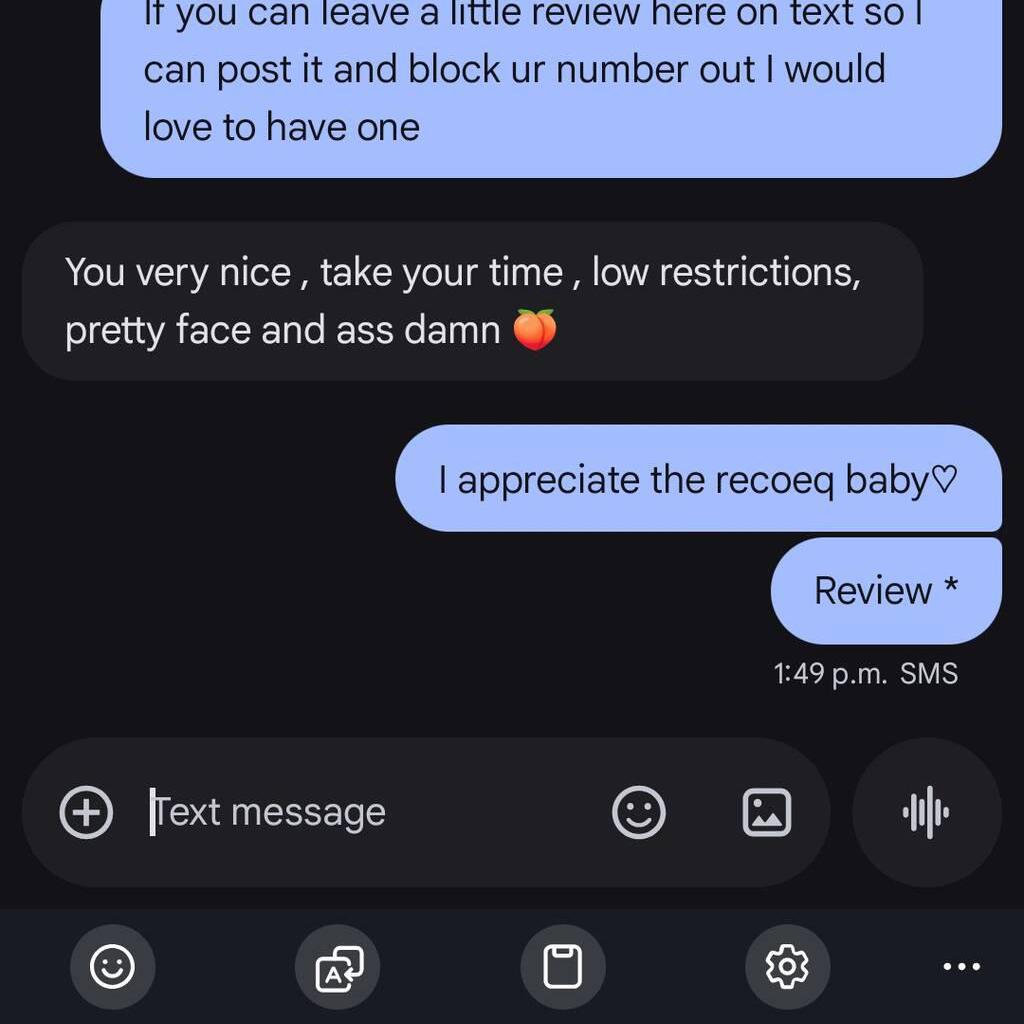Show more keyboard toolbar options
1024x1024 pixels.
961,967
